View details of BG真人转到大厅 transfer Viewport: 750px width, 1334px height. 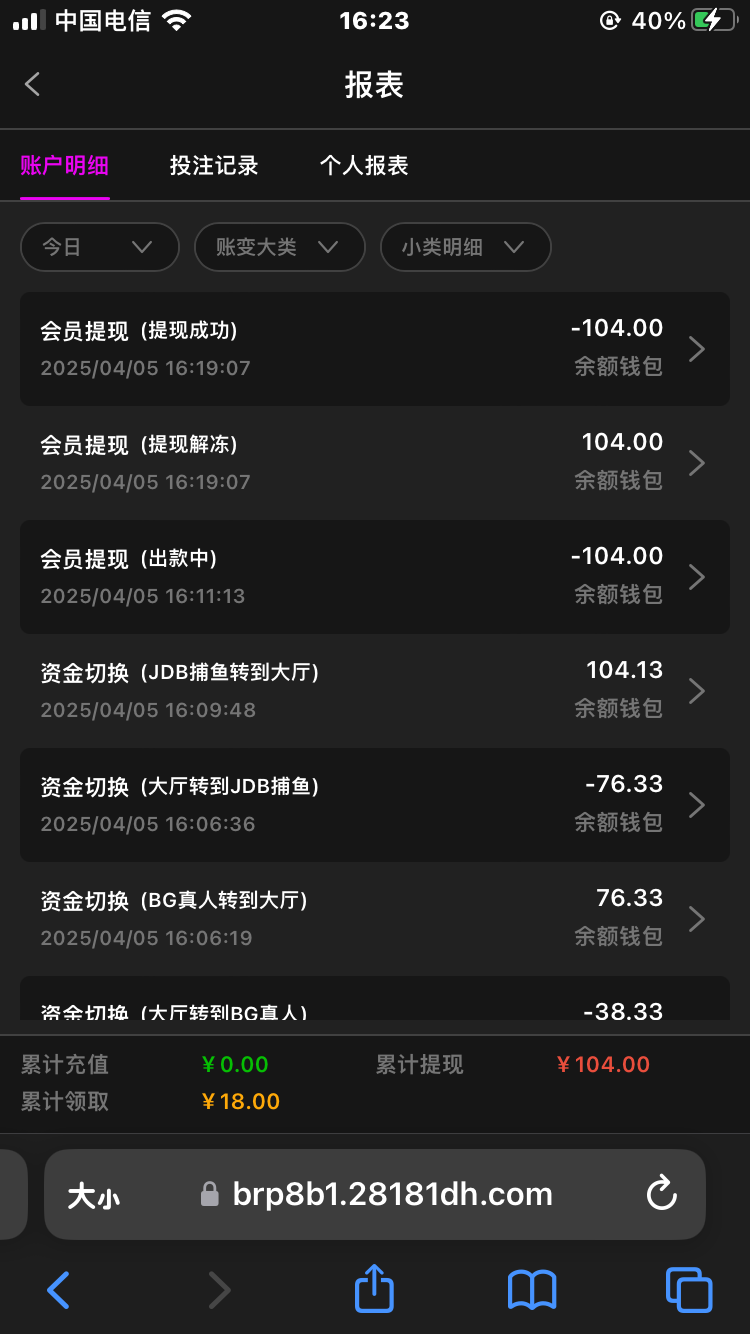pos(375,919)
